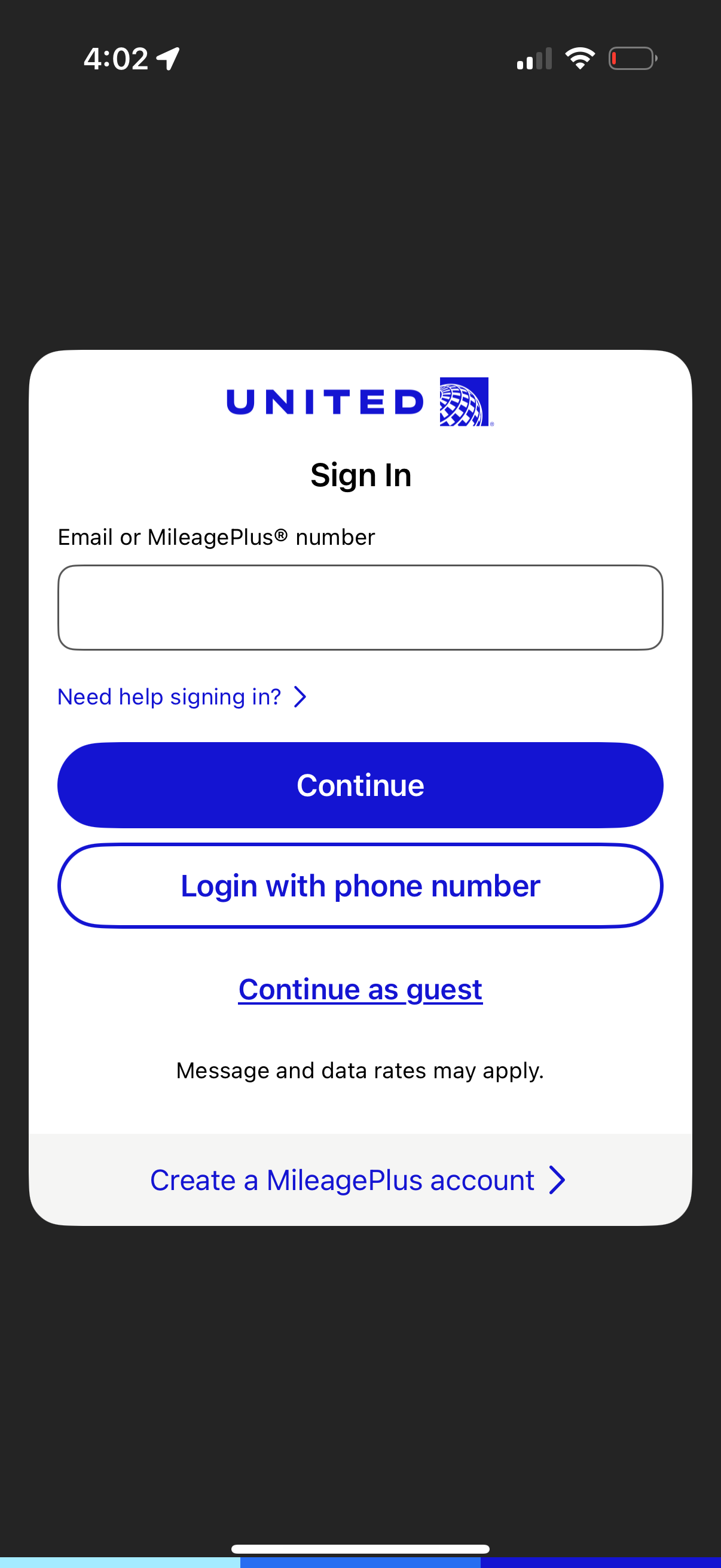Open Continue as guest
Image resolution: width=721 pixels, height=1568 pixels.
pos(360,989)
